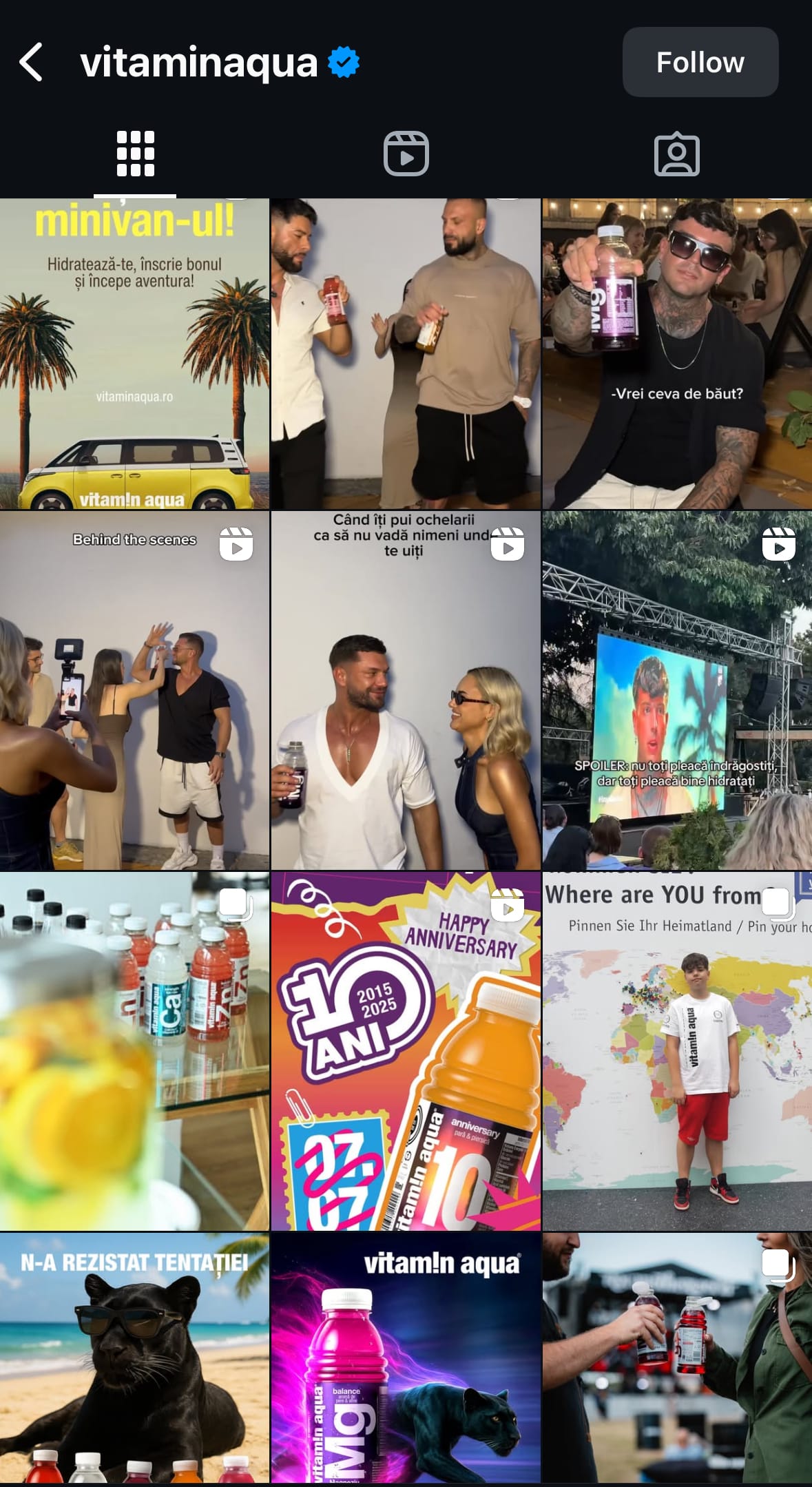Image resolution: width=812 pixels, height=1487 pixels.
Task: Switch to the tagged photos tab
Action: (676, 154)
